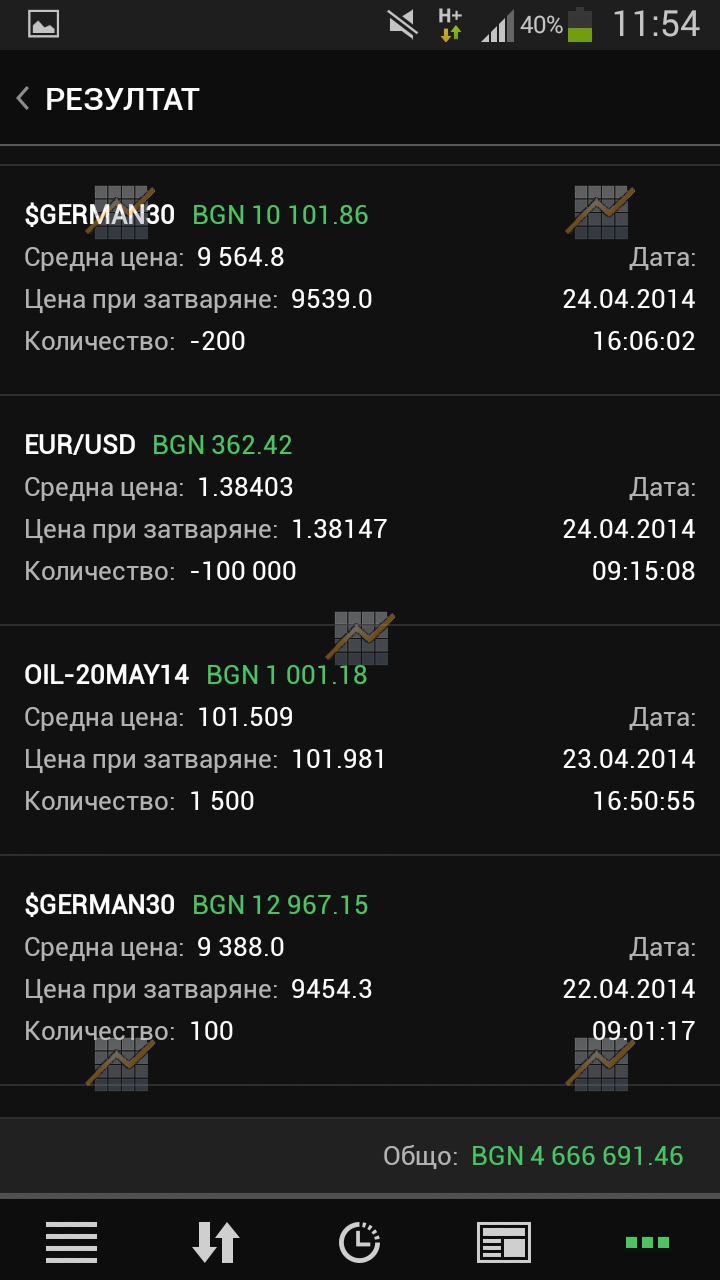Screen dimensions: 720x1280
Task: Open the EUR/USD result row
Action: click(x=360, y=510)
